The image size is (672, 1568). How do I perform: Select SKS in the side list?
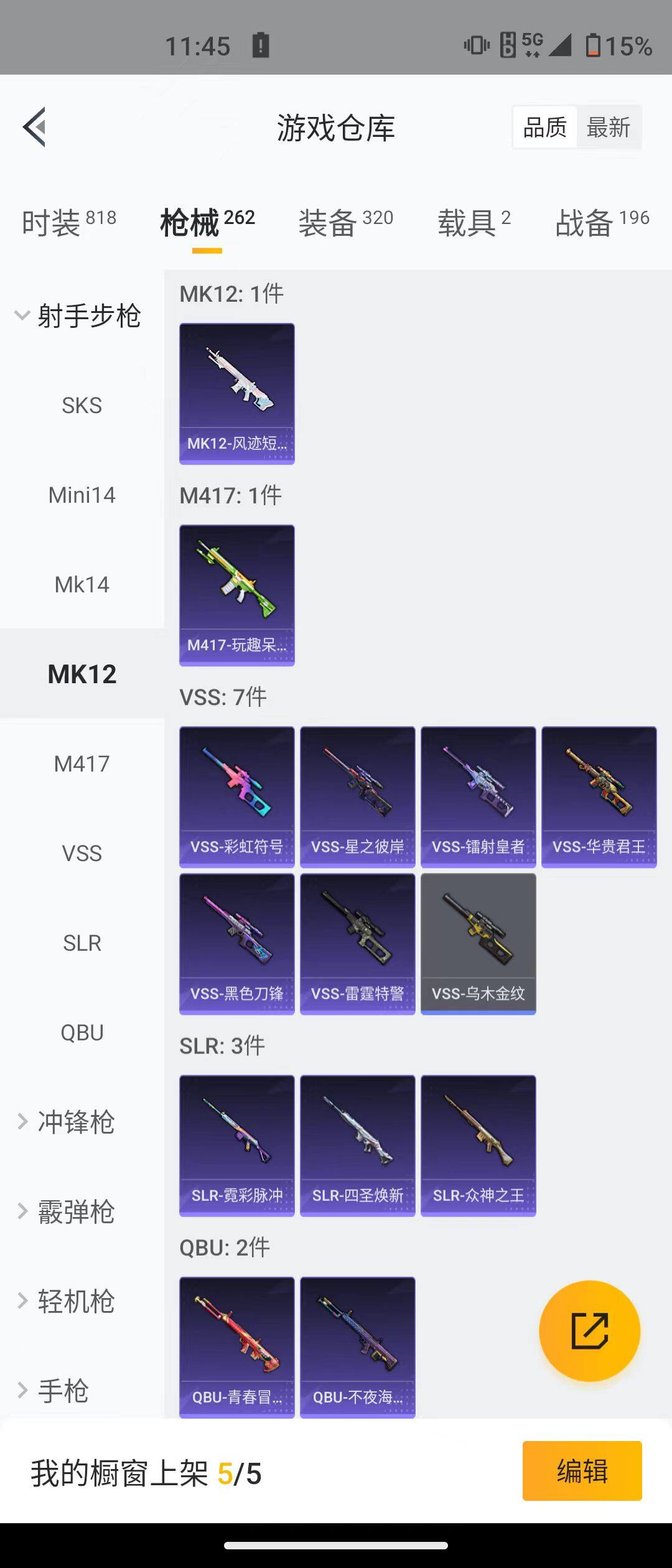(82, 406)
